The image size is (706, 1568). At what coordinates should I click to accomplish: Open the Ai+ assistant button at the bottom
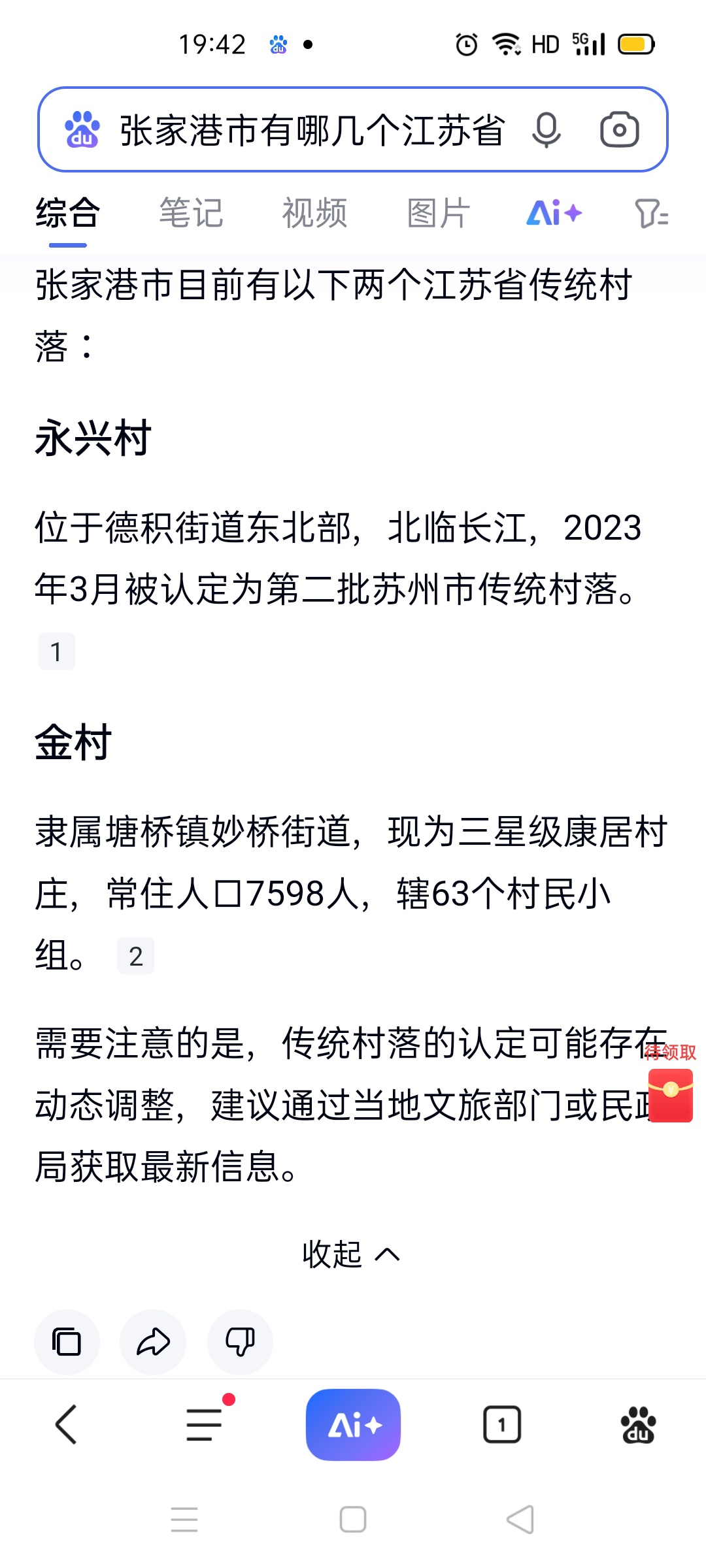[x=353, y=1424]
